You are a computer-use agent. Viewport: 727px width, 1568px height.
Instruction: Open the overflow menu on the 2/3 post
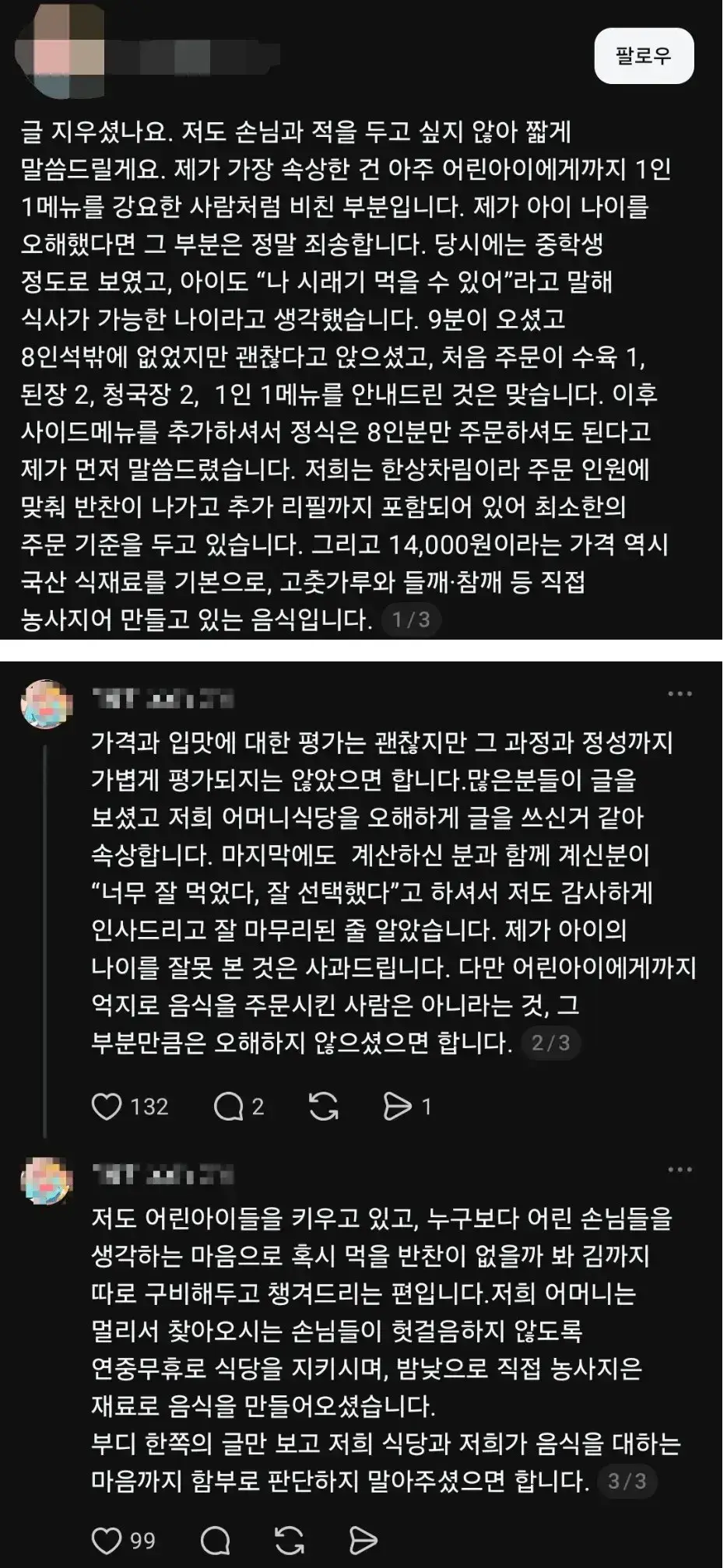[x=680, y=693]
